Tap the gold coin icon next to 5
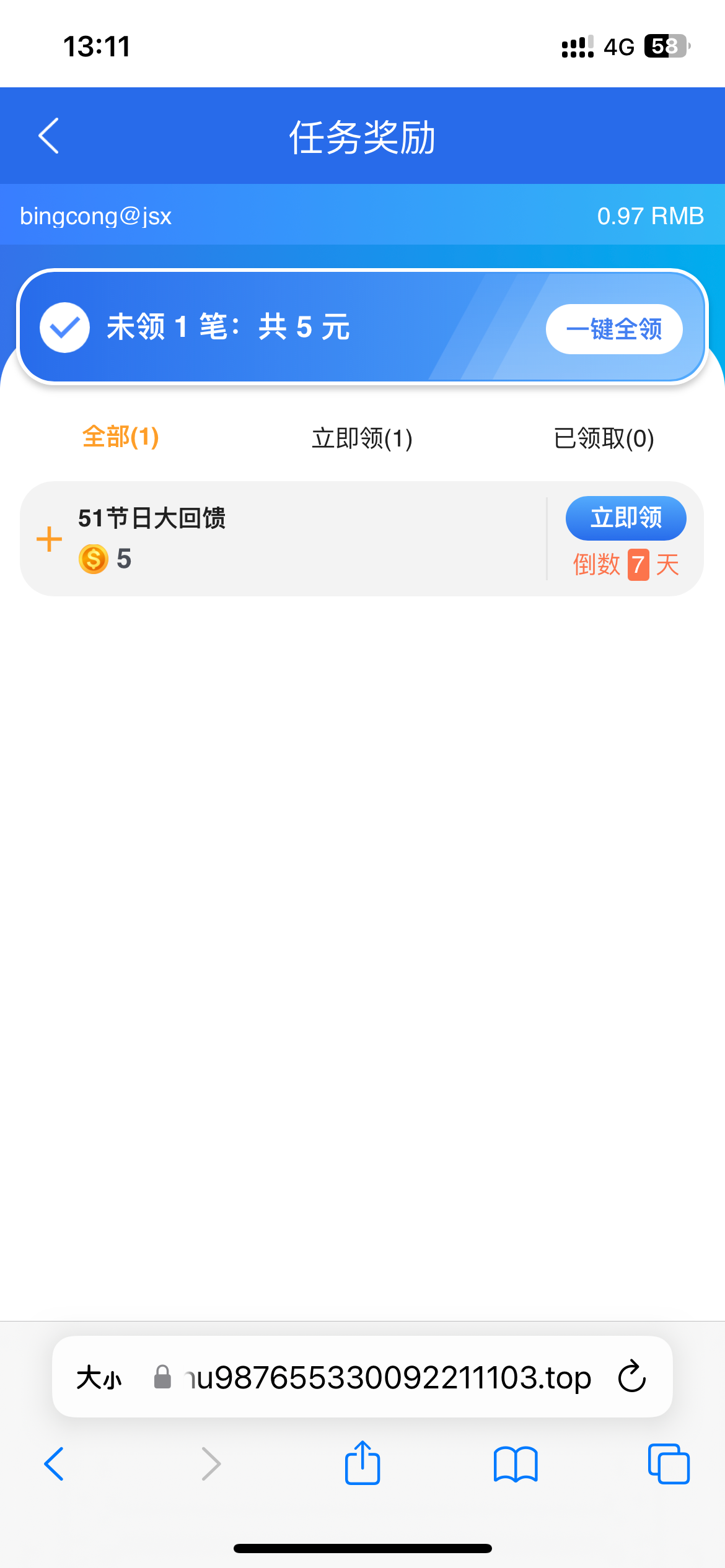This screenshot has height=1568, width=725. point(92,559)
